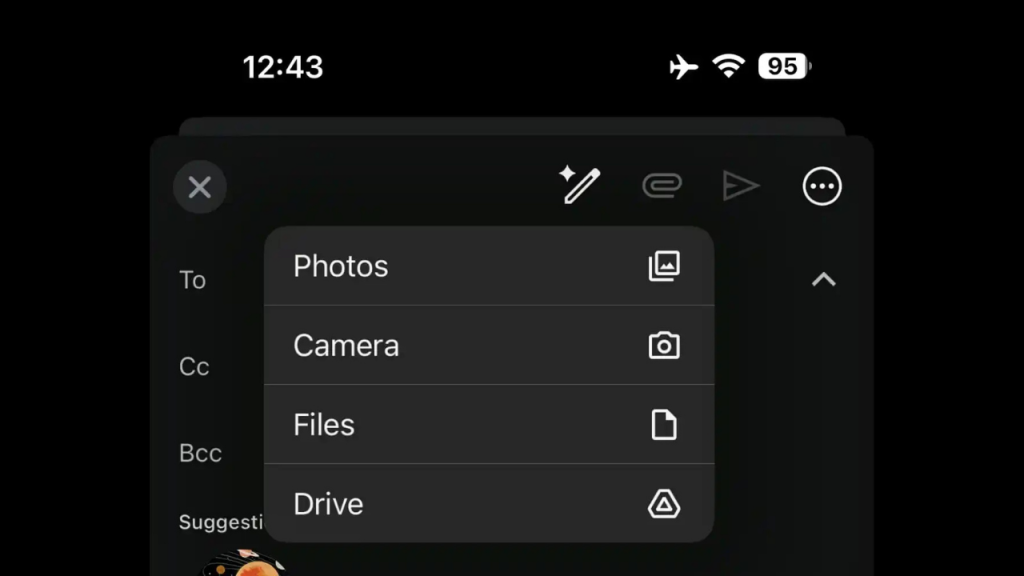
Task: Attach a file from Drive
Action: pyautogui.click(x=488, y=503)
